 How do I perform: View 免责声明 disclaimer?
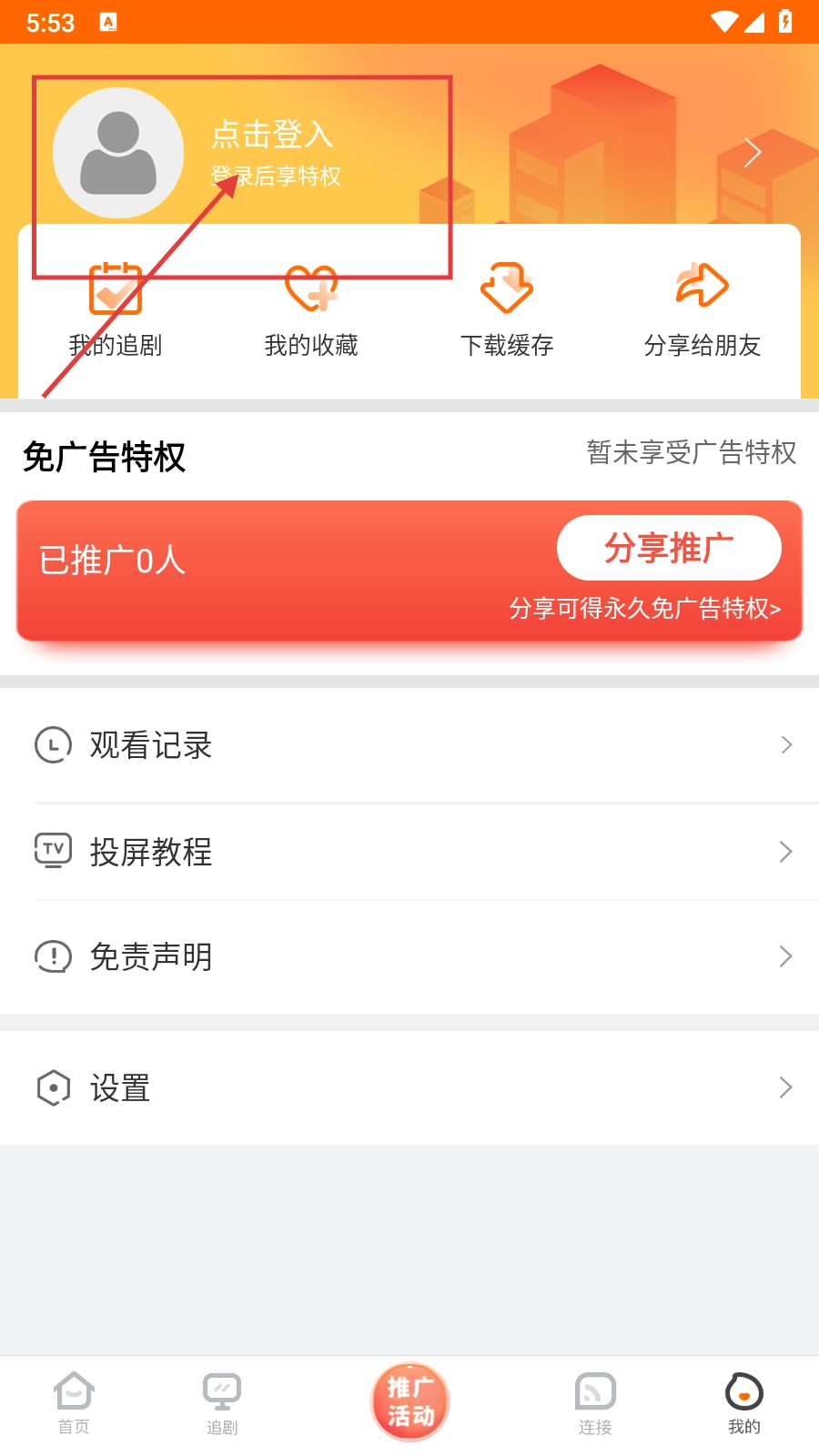[x=409, y=956]
